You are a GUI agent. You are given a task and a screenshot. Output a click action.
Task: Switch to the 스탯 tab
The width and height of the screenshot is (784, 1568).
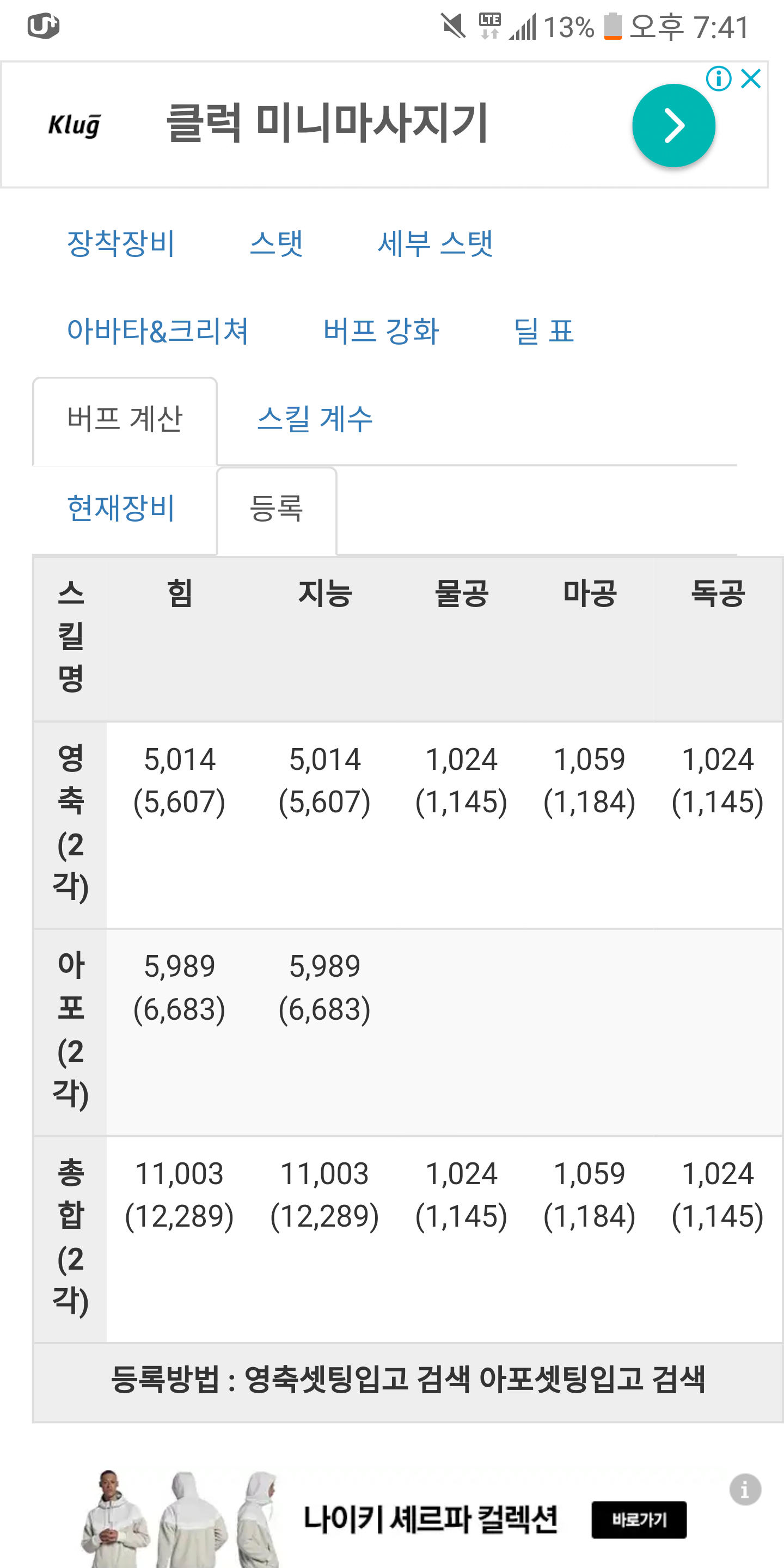277,244
